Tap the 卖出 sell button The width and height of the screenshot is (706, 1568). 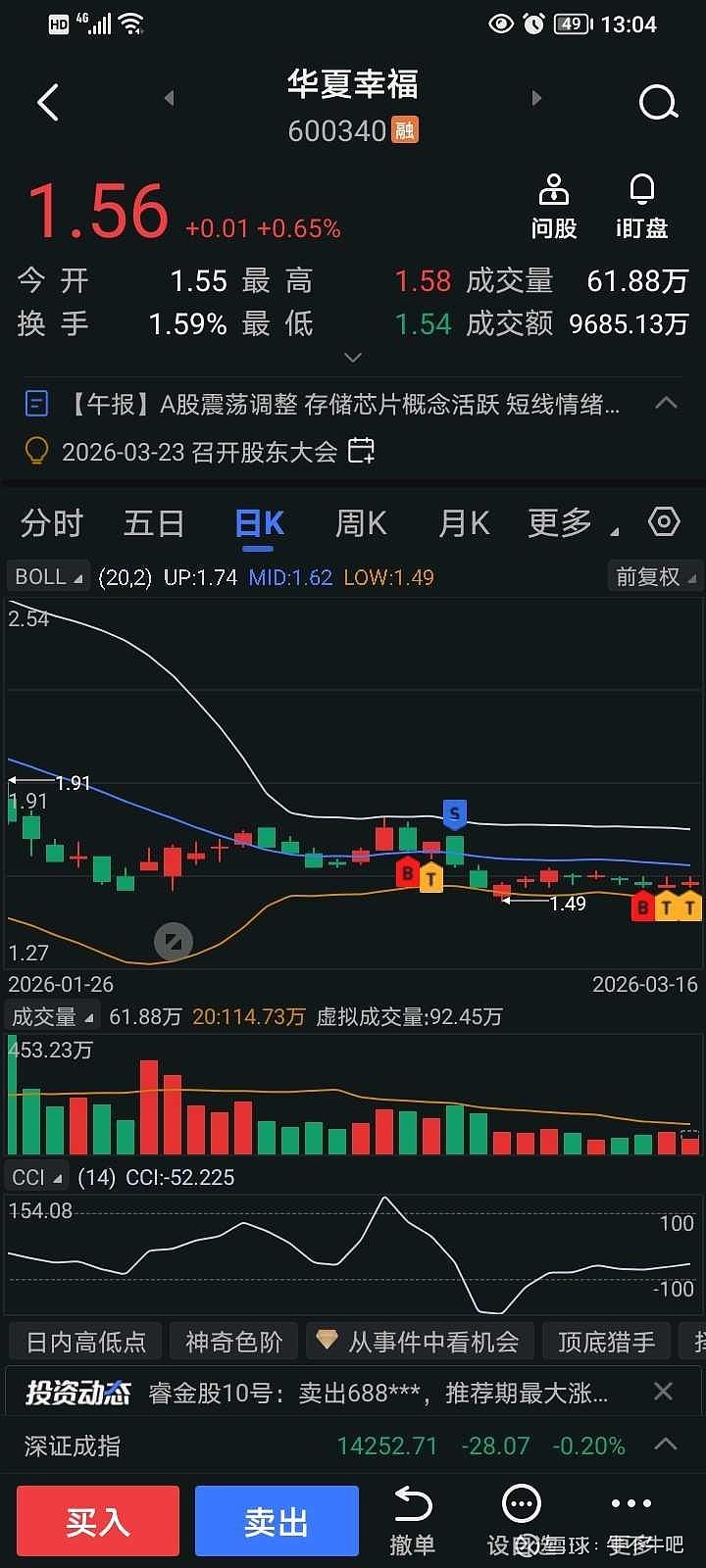pyautogui.click(x=277, y=1521)
